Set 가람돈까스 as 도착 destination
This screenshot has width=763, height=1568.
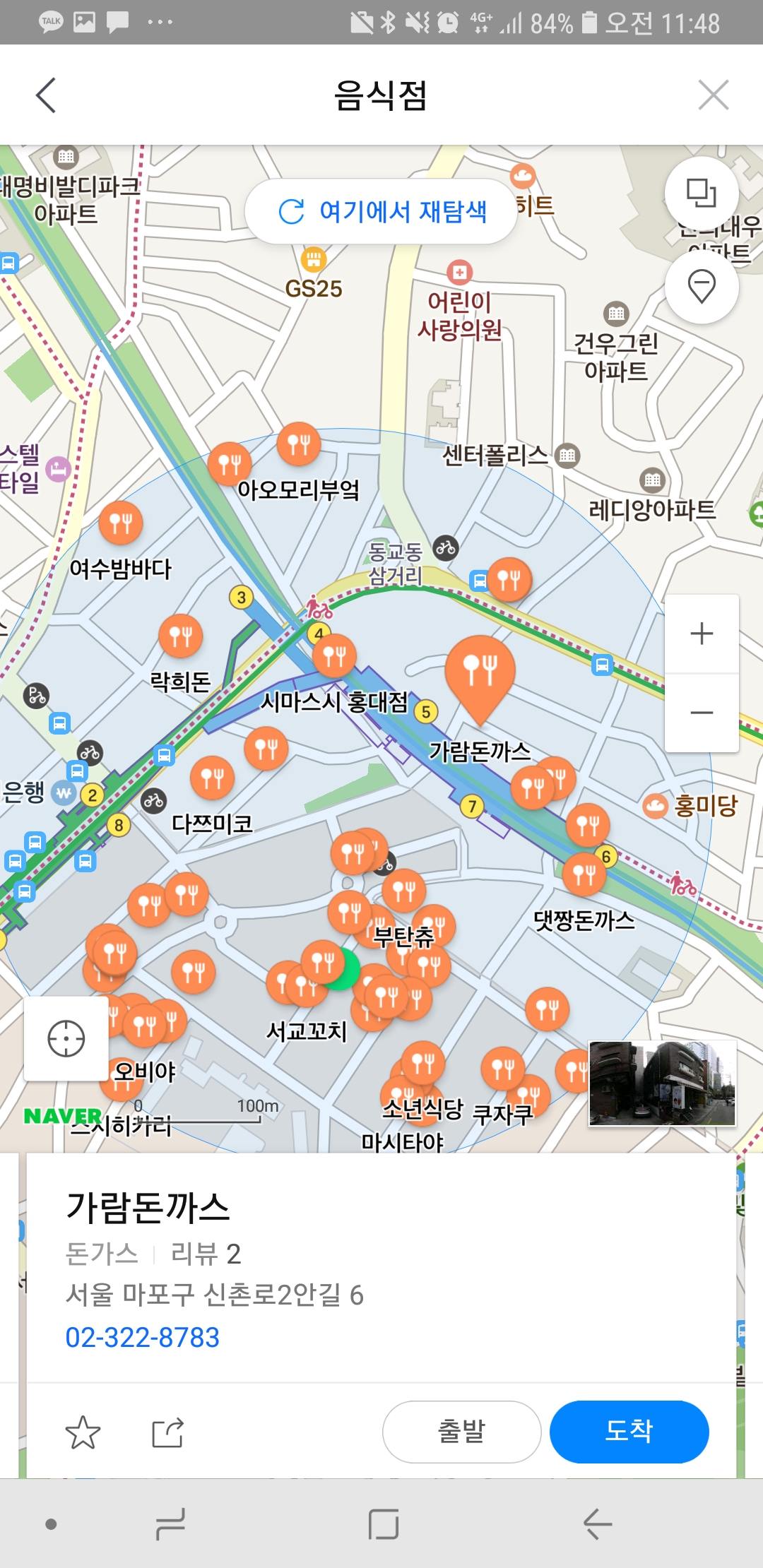coord(629,1432)
